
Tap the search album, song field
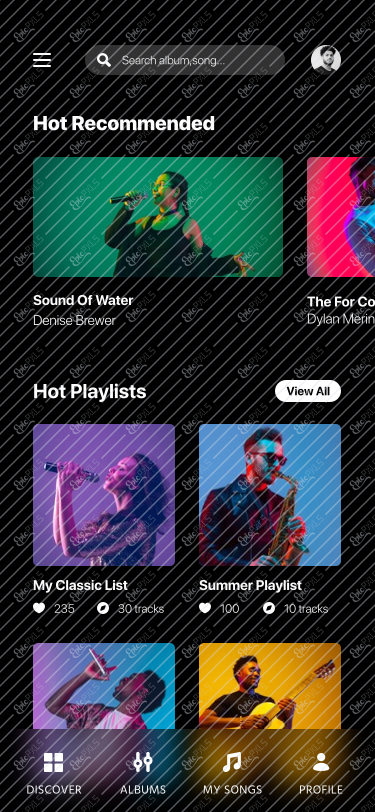pyautogui.click(x=185, y=60)
